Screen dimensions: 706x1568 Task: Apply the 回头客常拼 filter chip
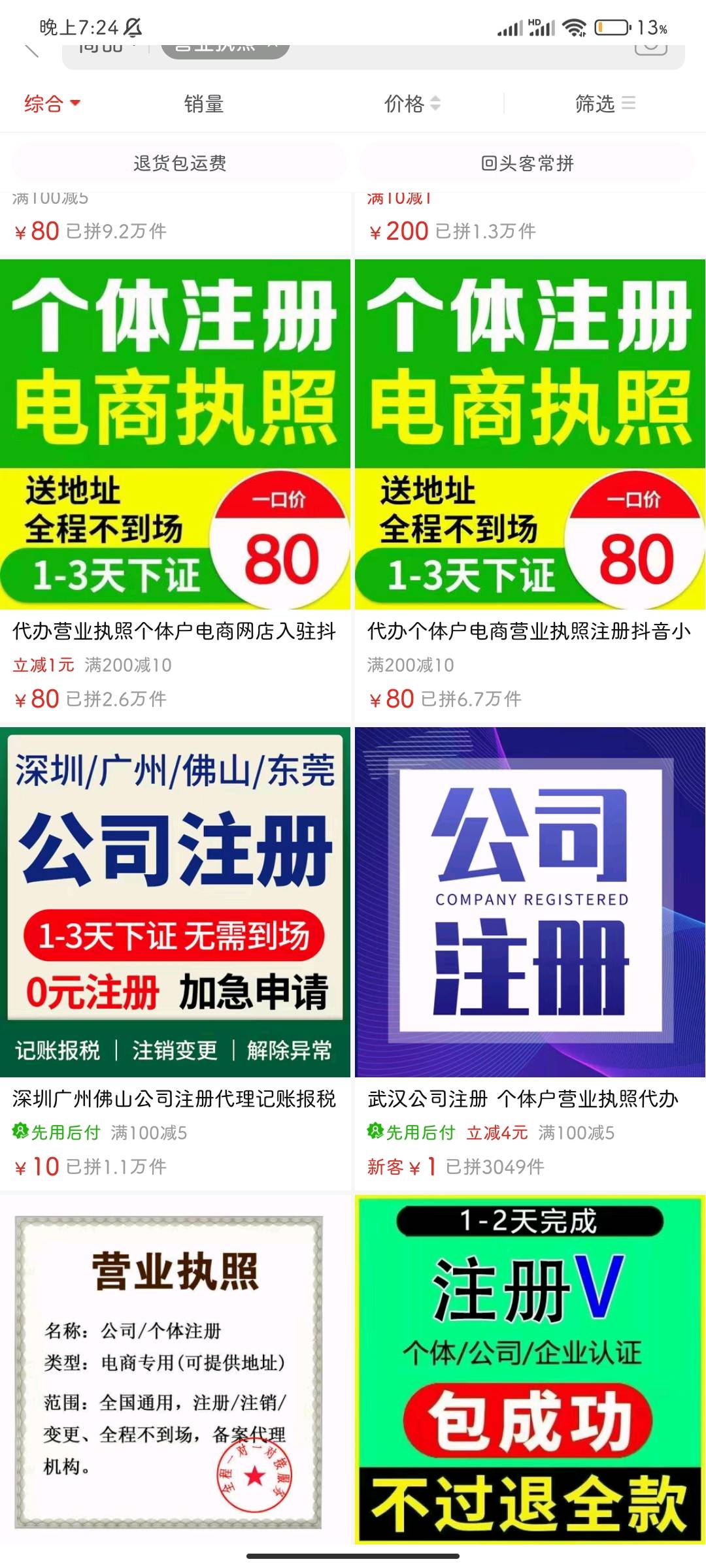click(527, 163)
